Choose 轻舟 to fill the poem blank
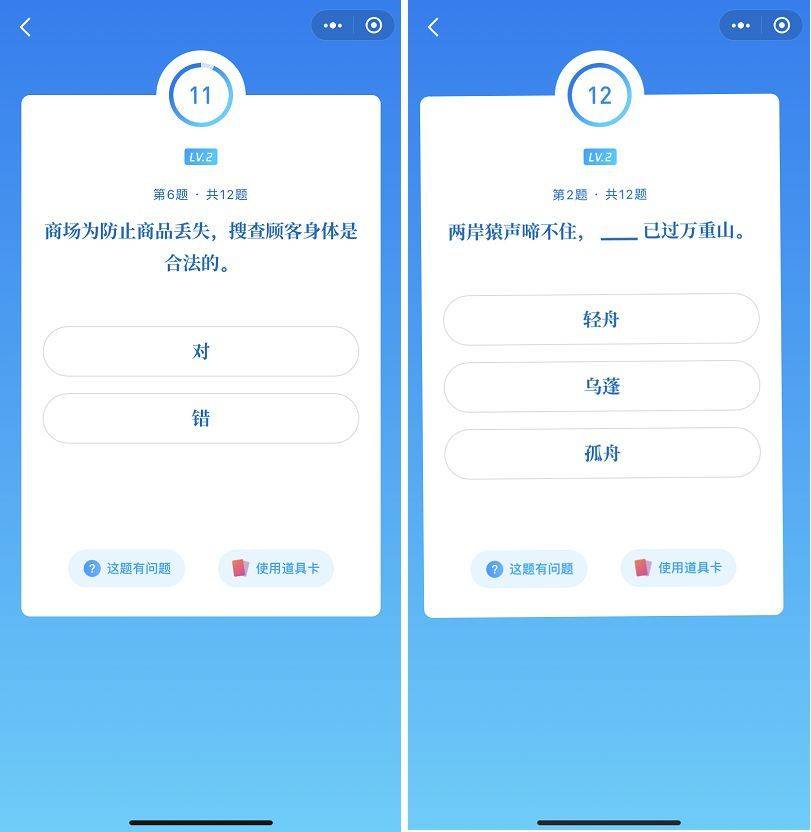The height and width of the screenshot is (832, 811). click(x=601, y=319)
